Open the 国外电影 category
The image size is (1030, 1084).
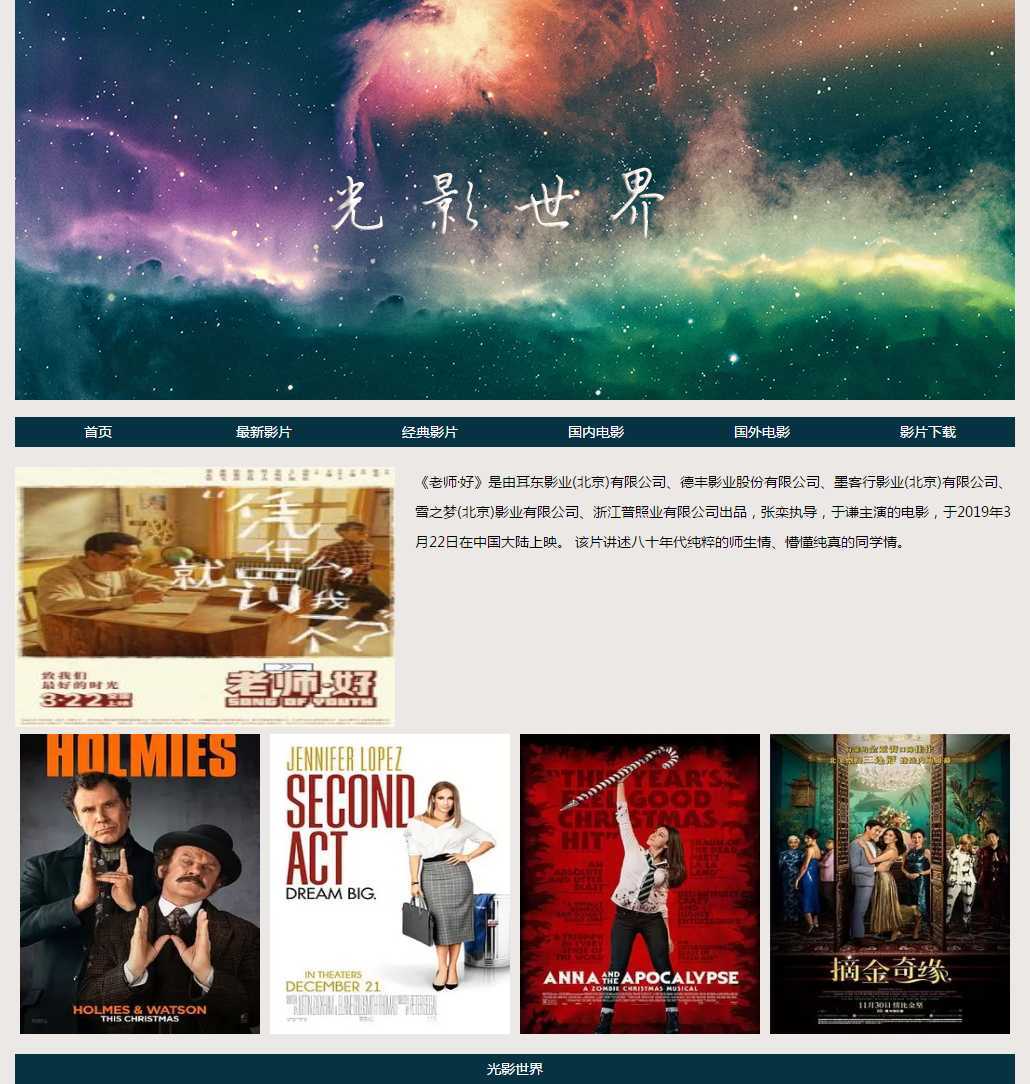click(762, 432)
